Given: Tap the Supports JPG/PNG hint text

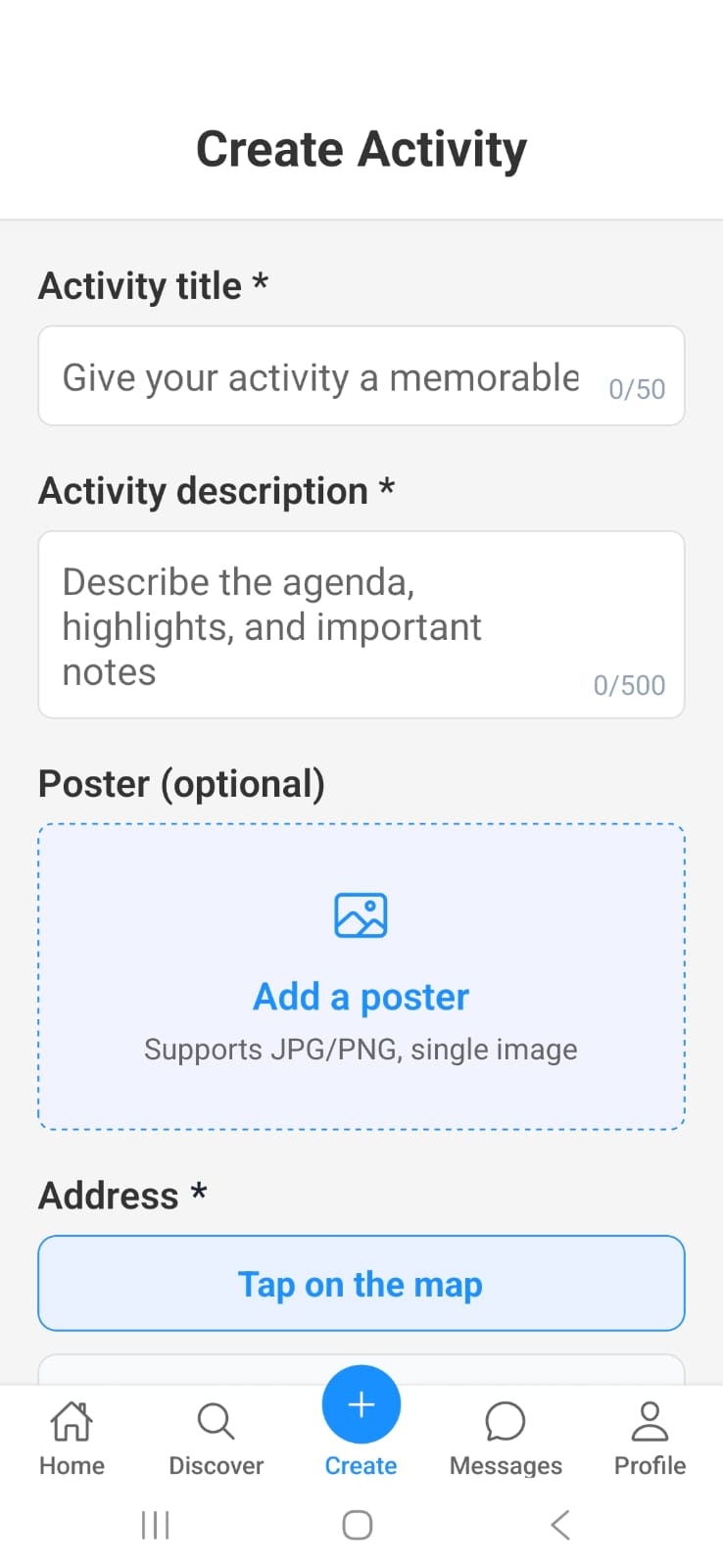Looking at the screenshot, I should pos(361,1049).
